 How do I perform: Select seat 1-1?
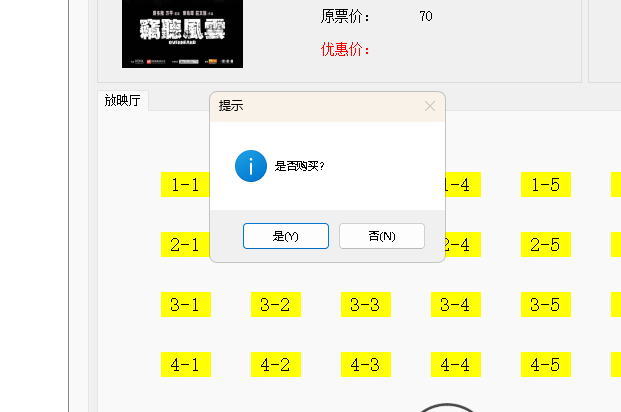click(185, 185)
